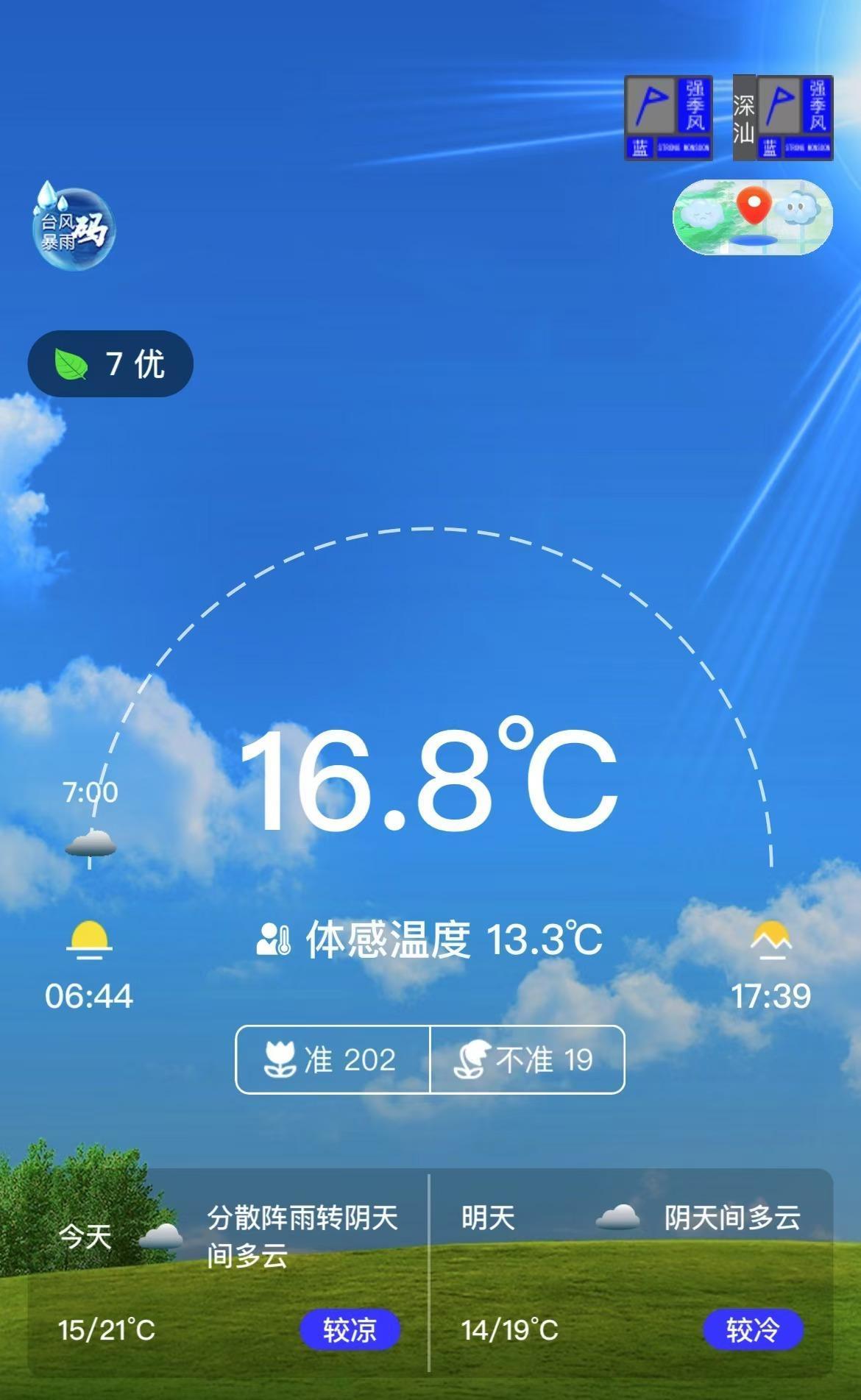Open tomorrow's 14/19°C forecast card
Screen dimensions: 861x1400
click(631, 1271)
